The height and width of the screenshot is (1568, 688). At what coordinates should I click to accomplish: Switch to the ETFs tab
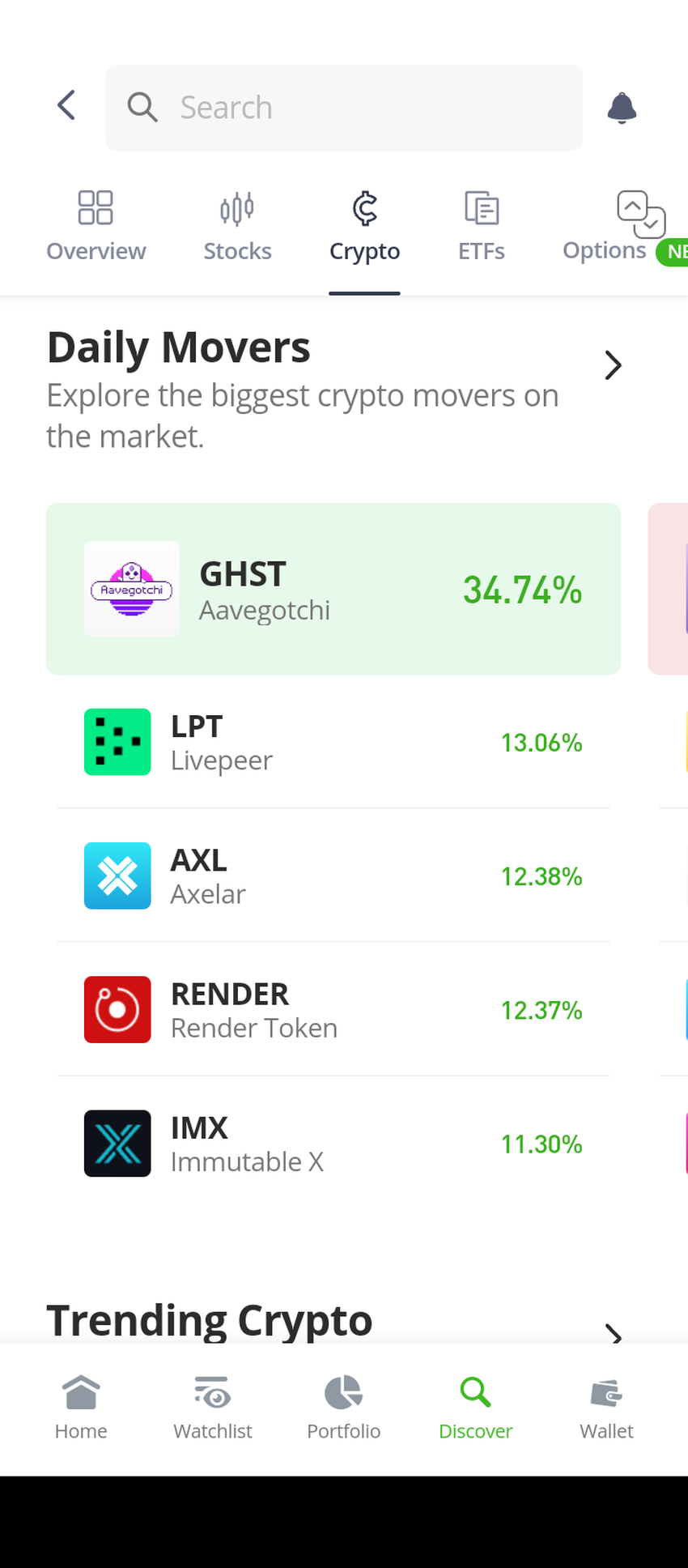[482, 228]
